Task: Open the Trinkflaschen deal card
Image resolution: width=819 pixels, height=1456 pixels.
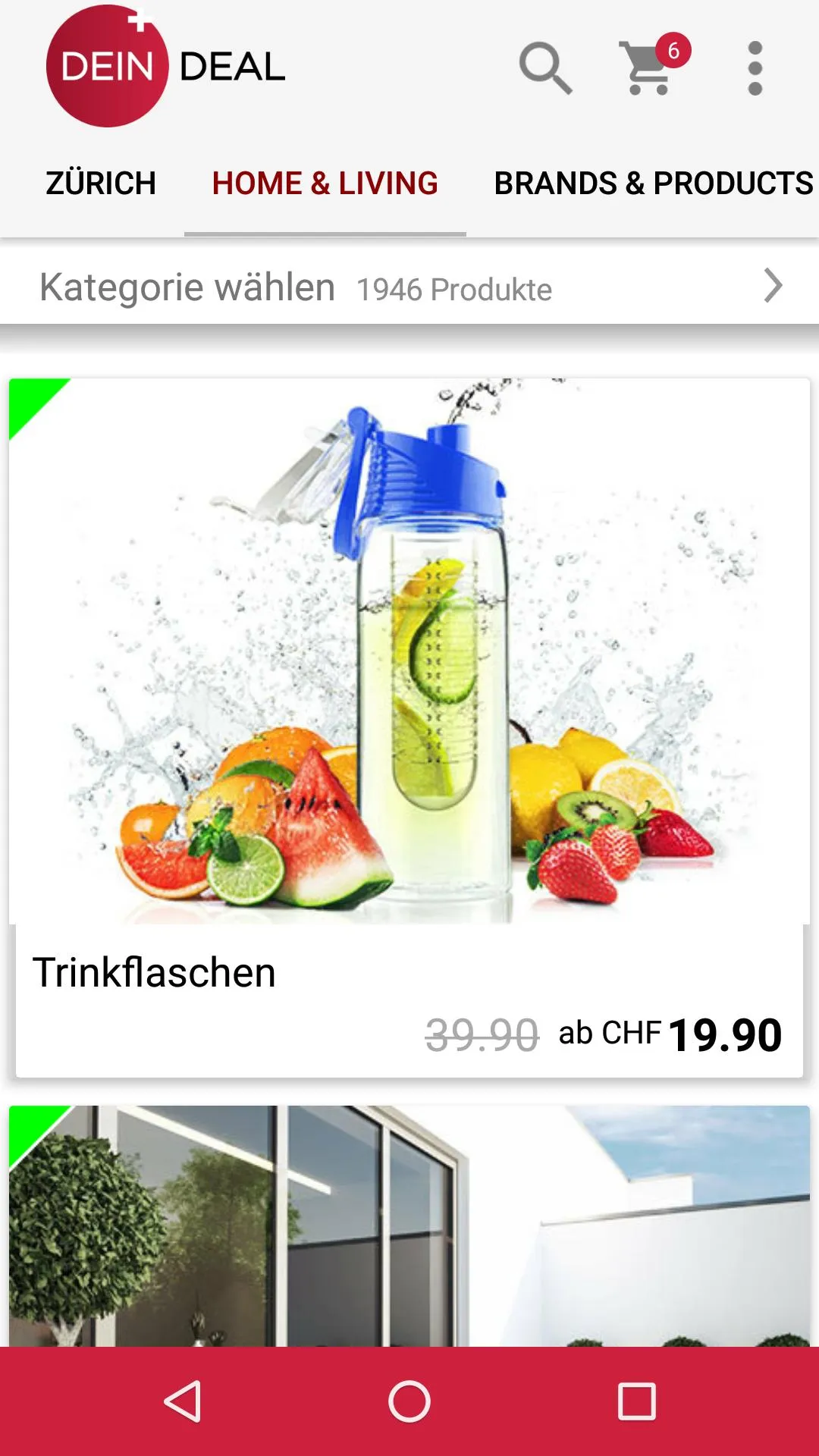Action: pos(409,728)
